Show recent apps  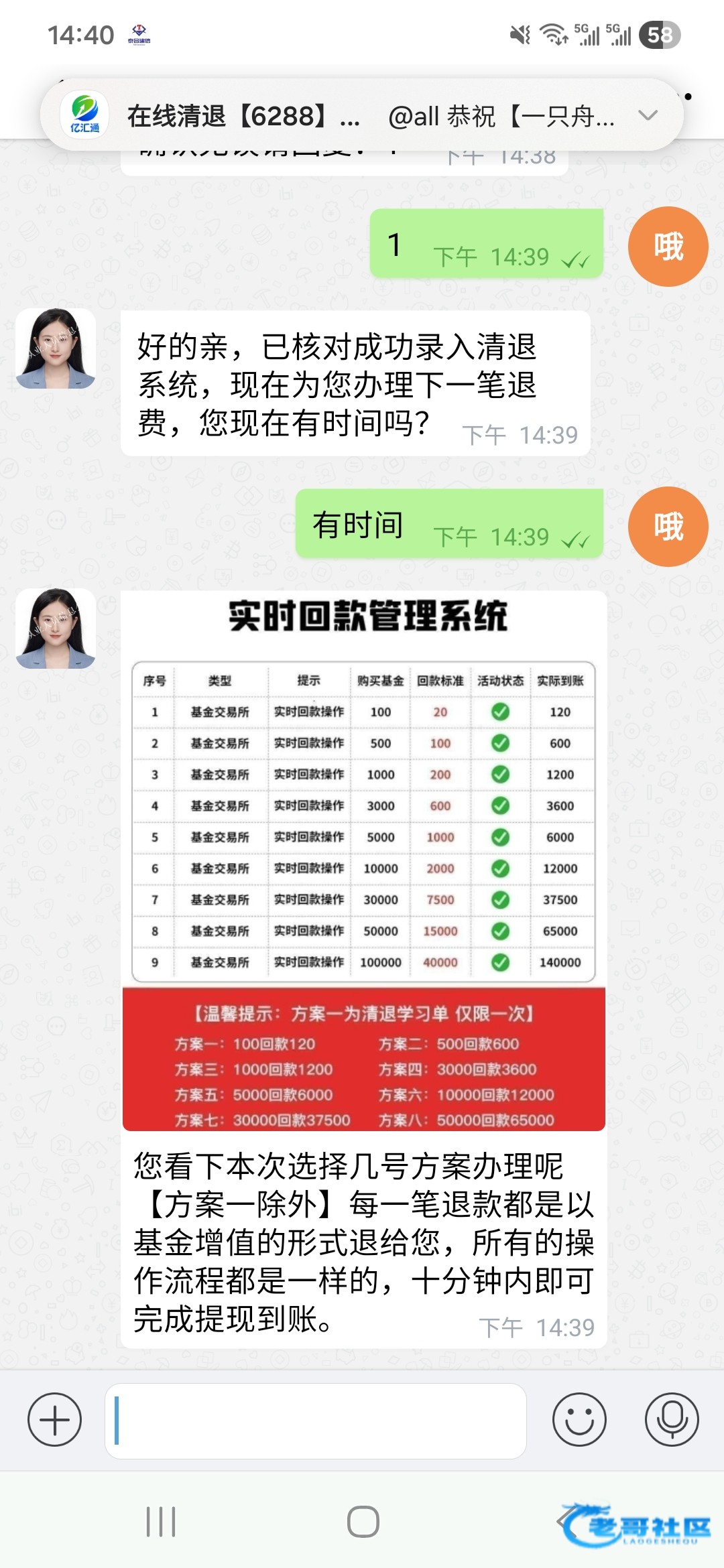[x=161, y=1521]
